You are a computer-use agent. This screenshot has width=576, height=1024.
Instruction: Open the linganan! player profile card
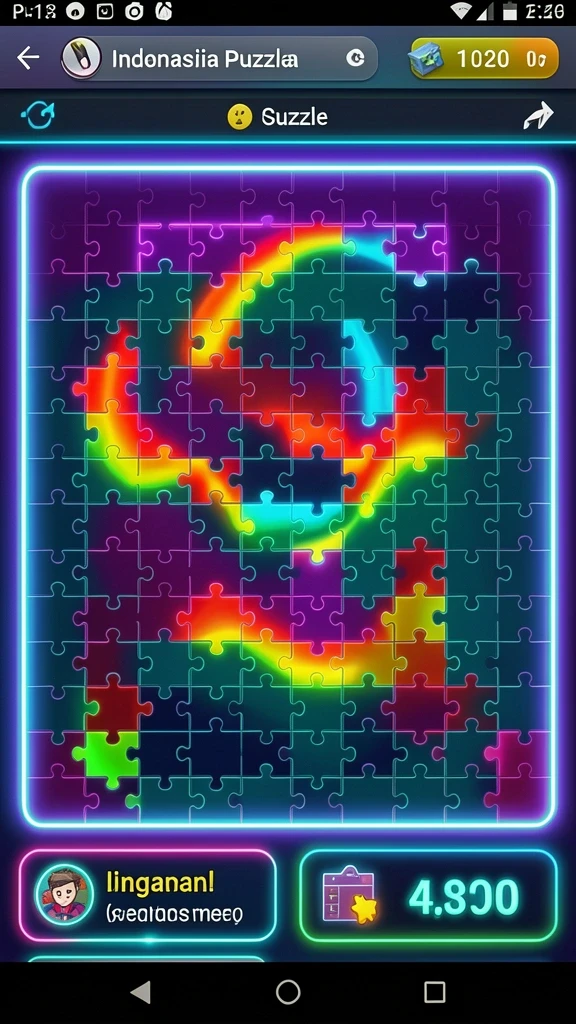coord(148,895)
